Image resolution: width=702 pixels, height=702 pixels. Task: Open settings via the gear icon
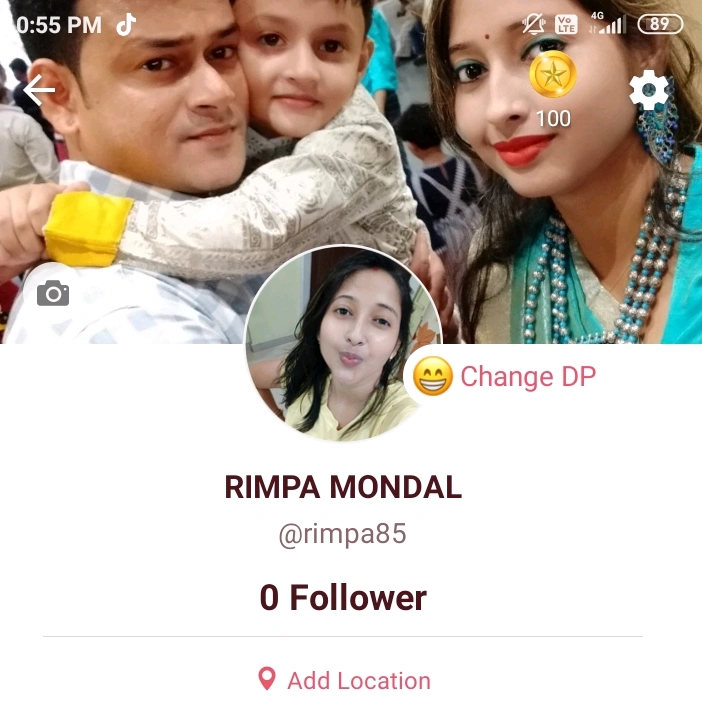tap(648, 92)
